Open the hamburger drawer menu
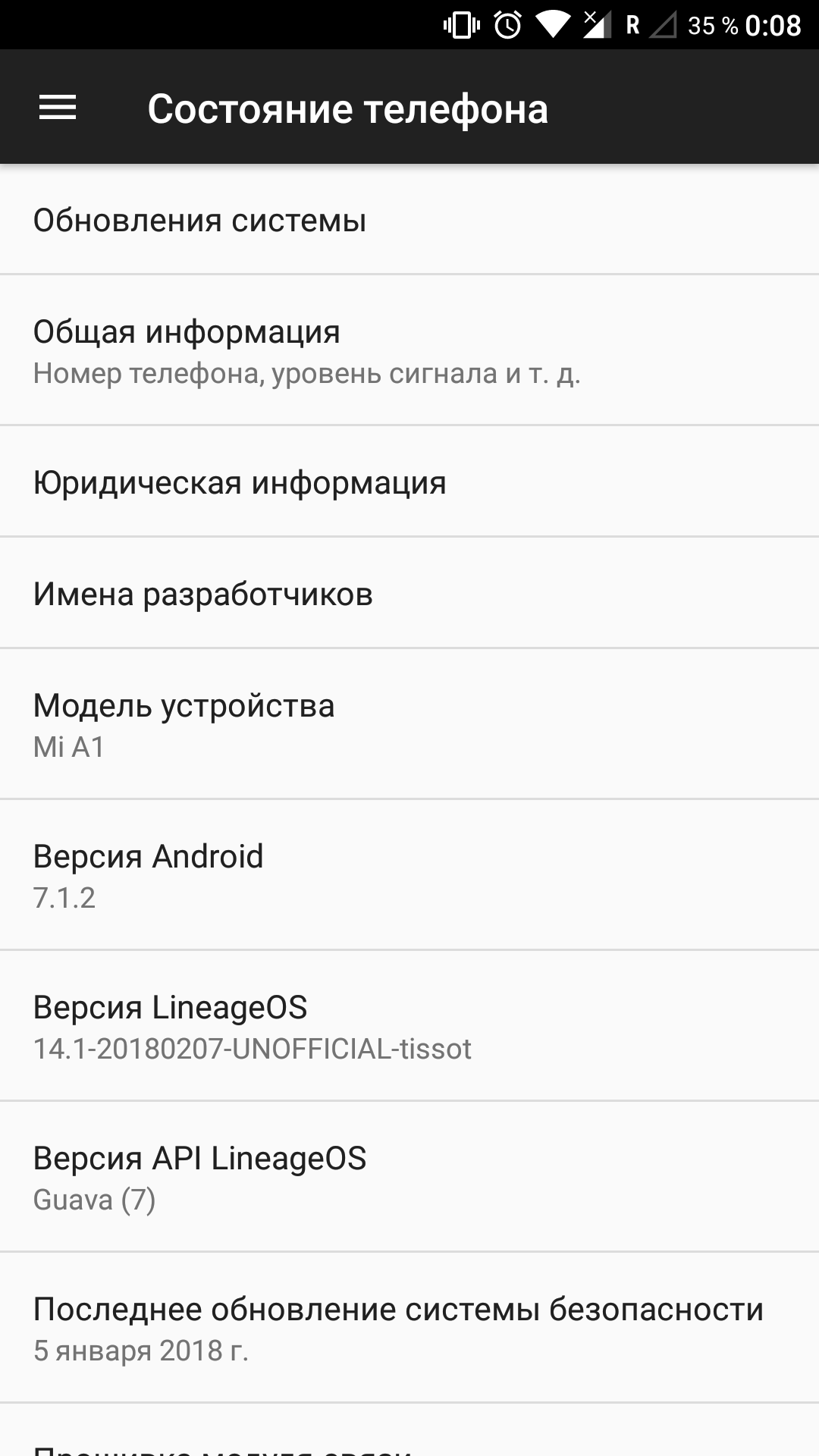 58,108
